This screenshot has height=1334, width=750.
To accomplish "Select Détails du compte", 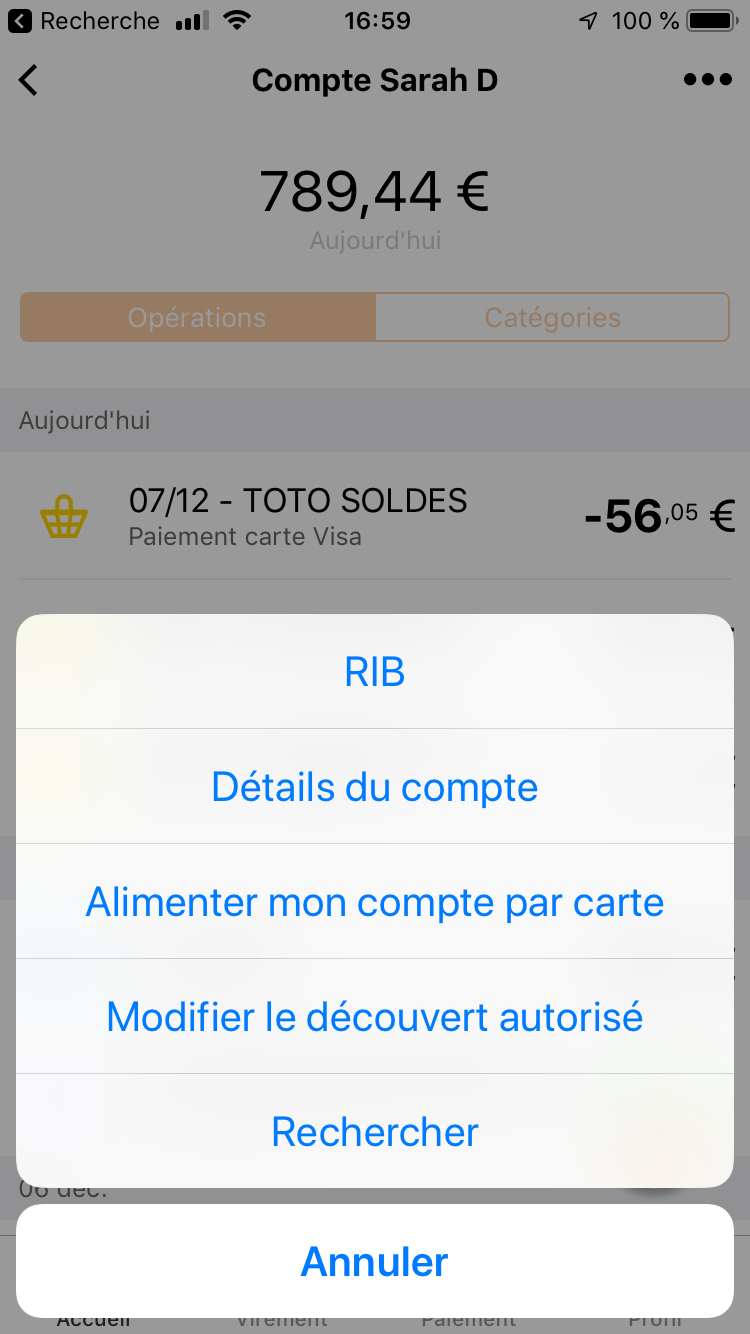I will point(375,787).
